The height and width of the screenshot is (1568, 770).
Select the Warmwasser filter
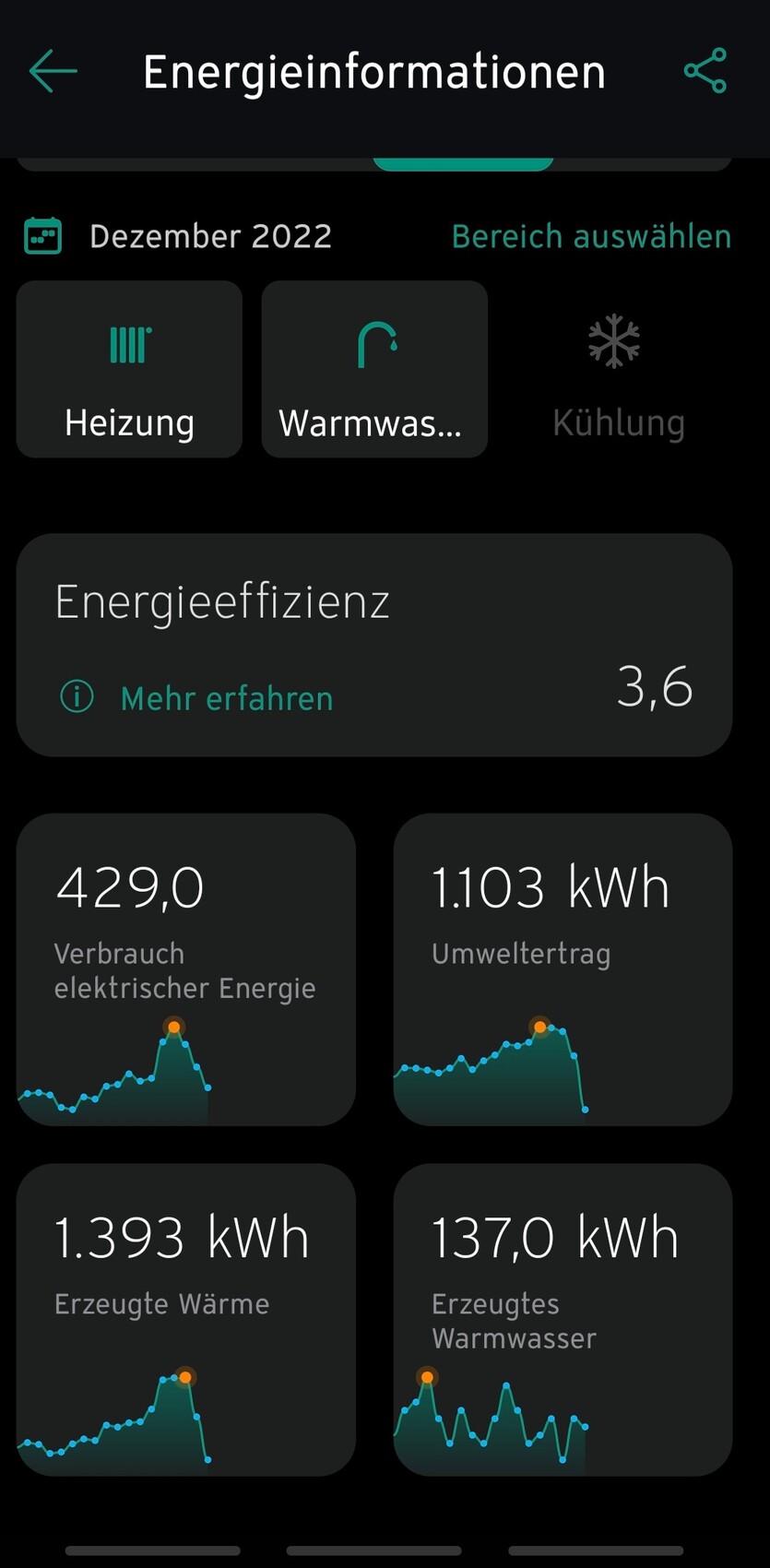coord(374,370)
